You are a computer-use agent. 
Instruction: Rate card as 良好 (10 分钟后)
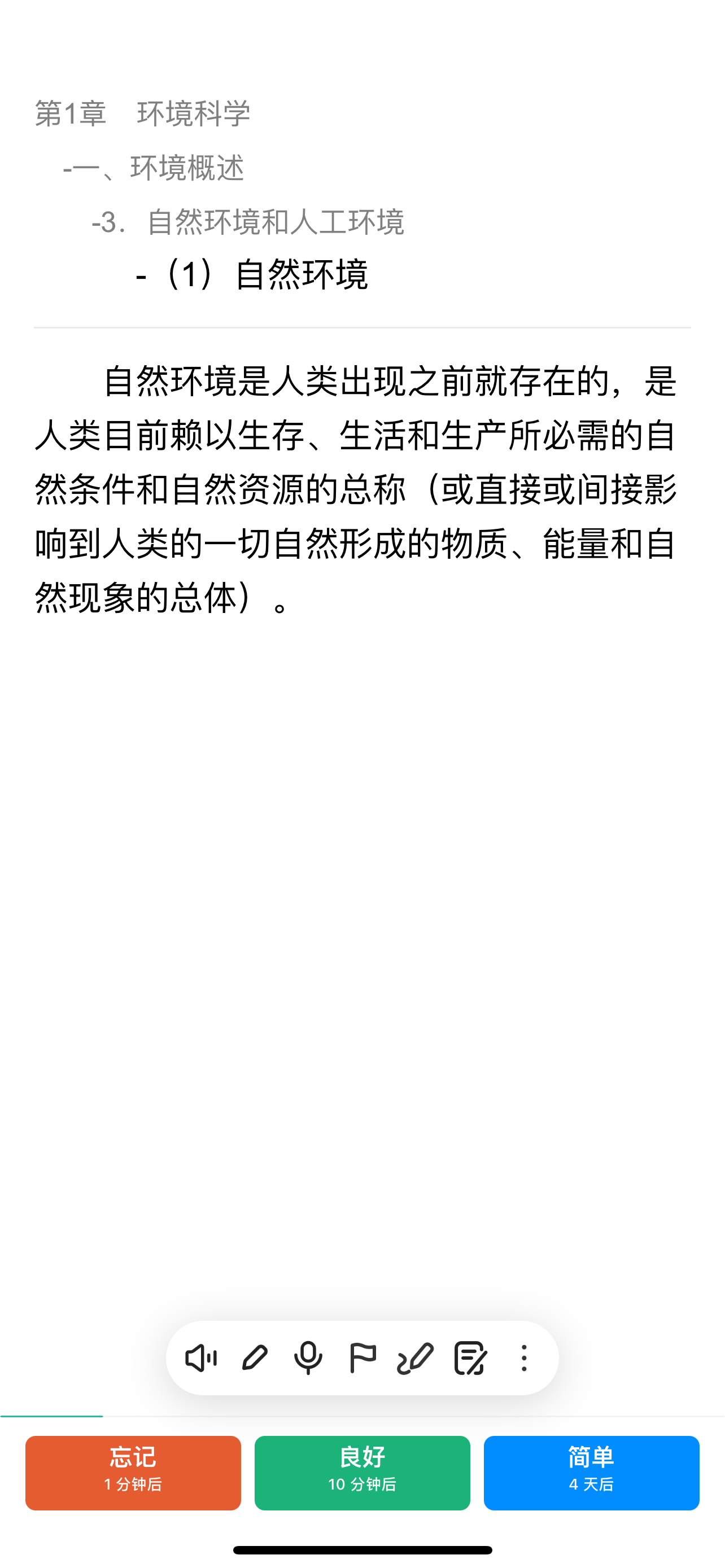pos(362,1473)
